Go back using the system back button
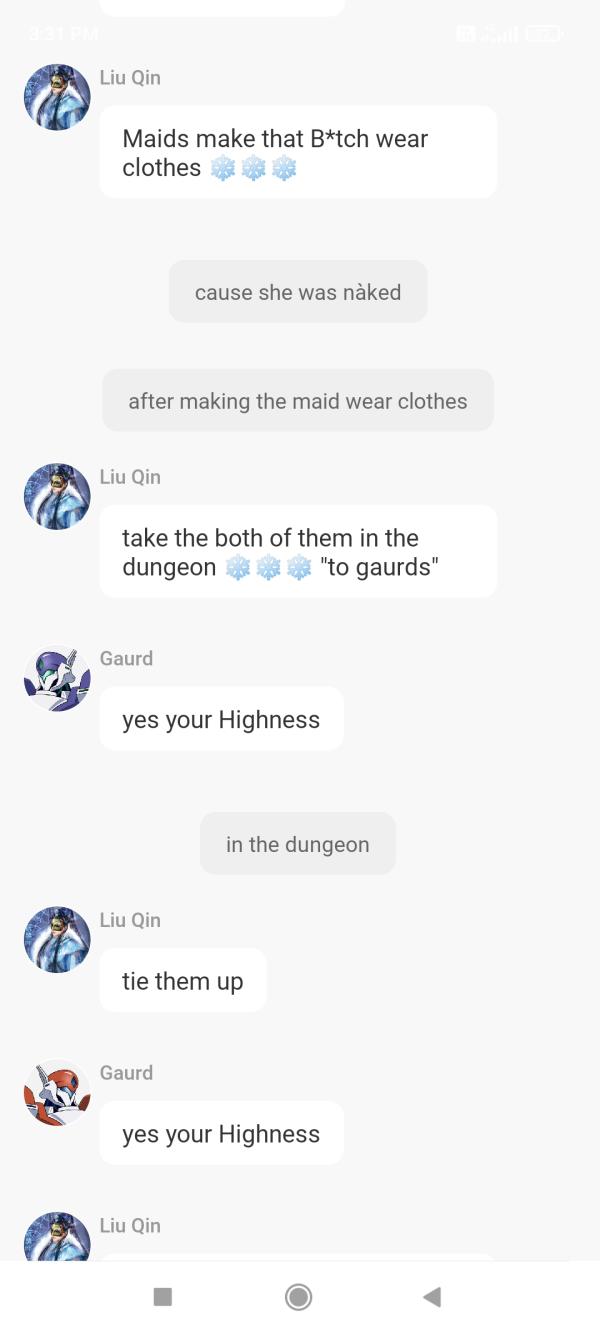Screen dimensions: 600x1333 (x=432, y=1297)
